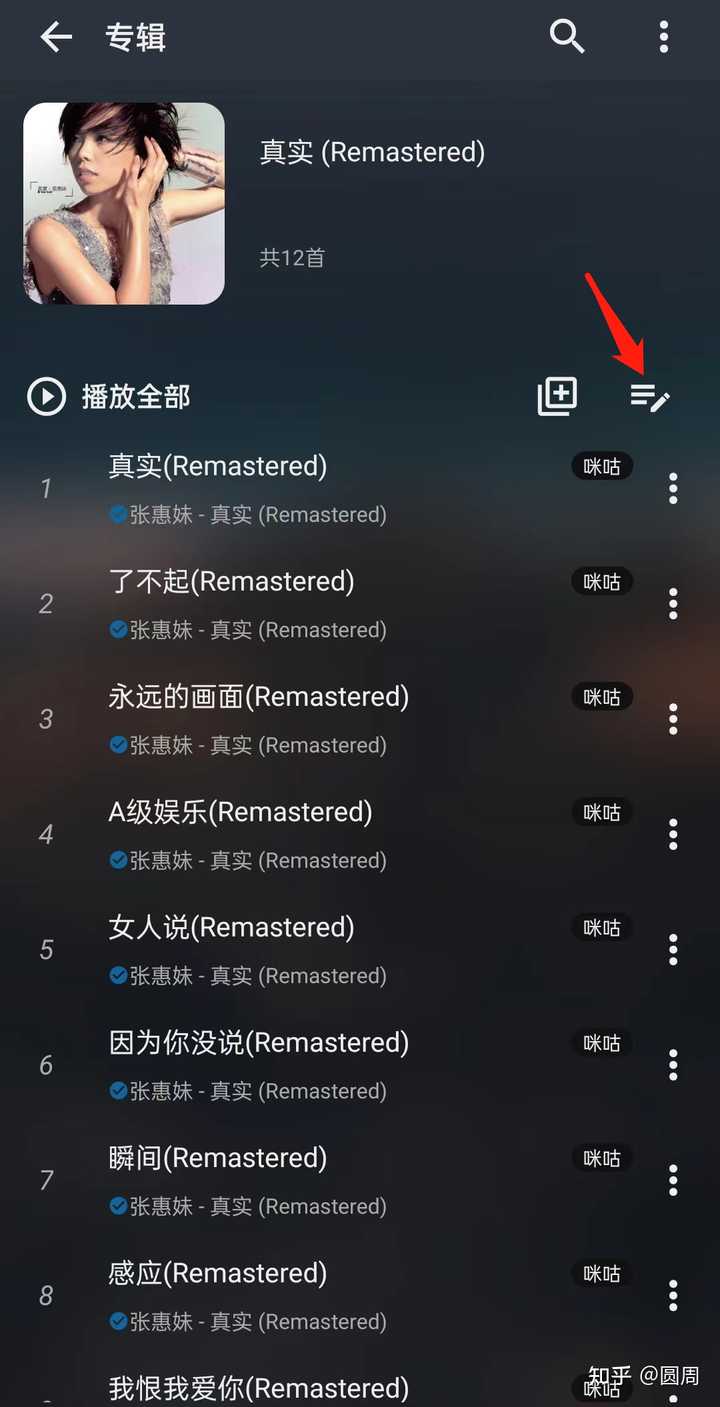Open the song list edit mode

point(649,398)
